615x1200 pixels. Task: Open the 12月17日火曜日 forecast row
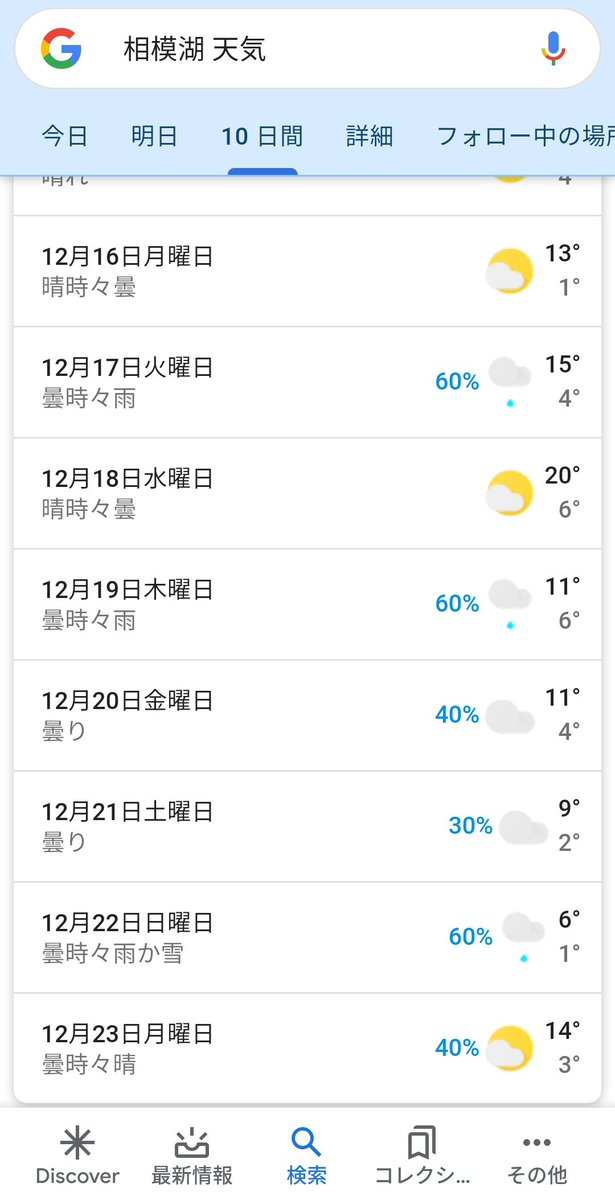[307, 382]
